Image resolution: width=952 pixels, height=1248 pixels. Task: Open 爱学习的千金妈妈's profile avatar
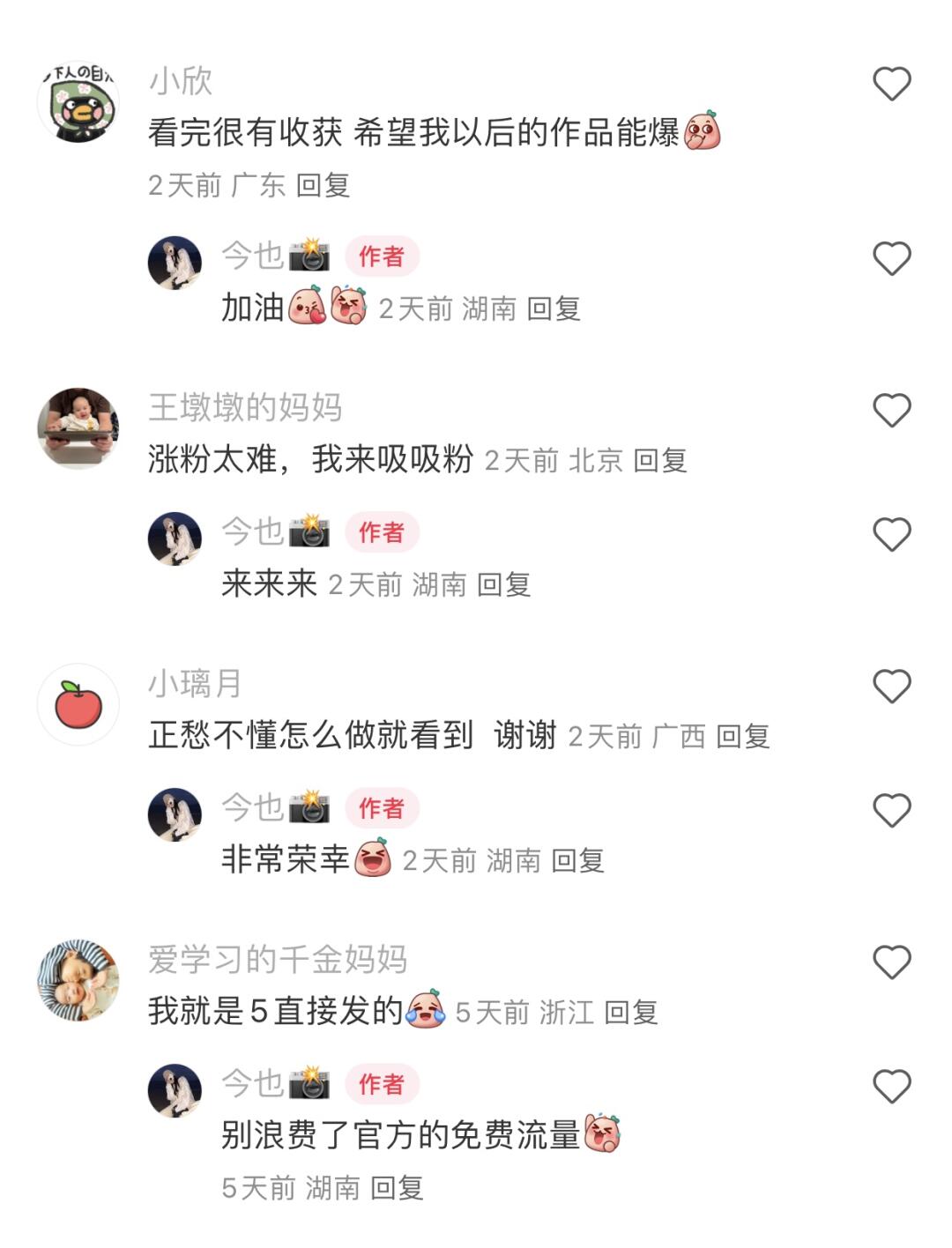tap(78, 980)
